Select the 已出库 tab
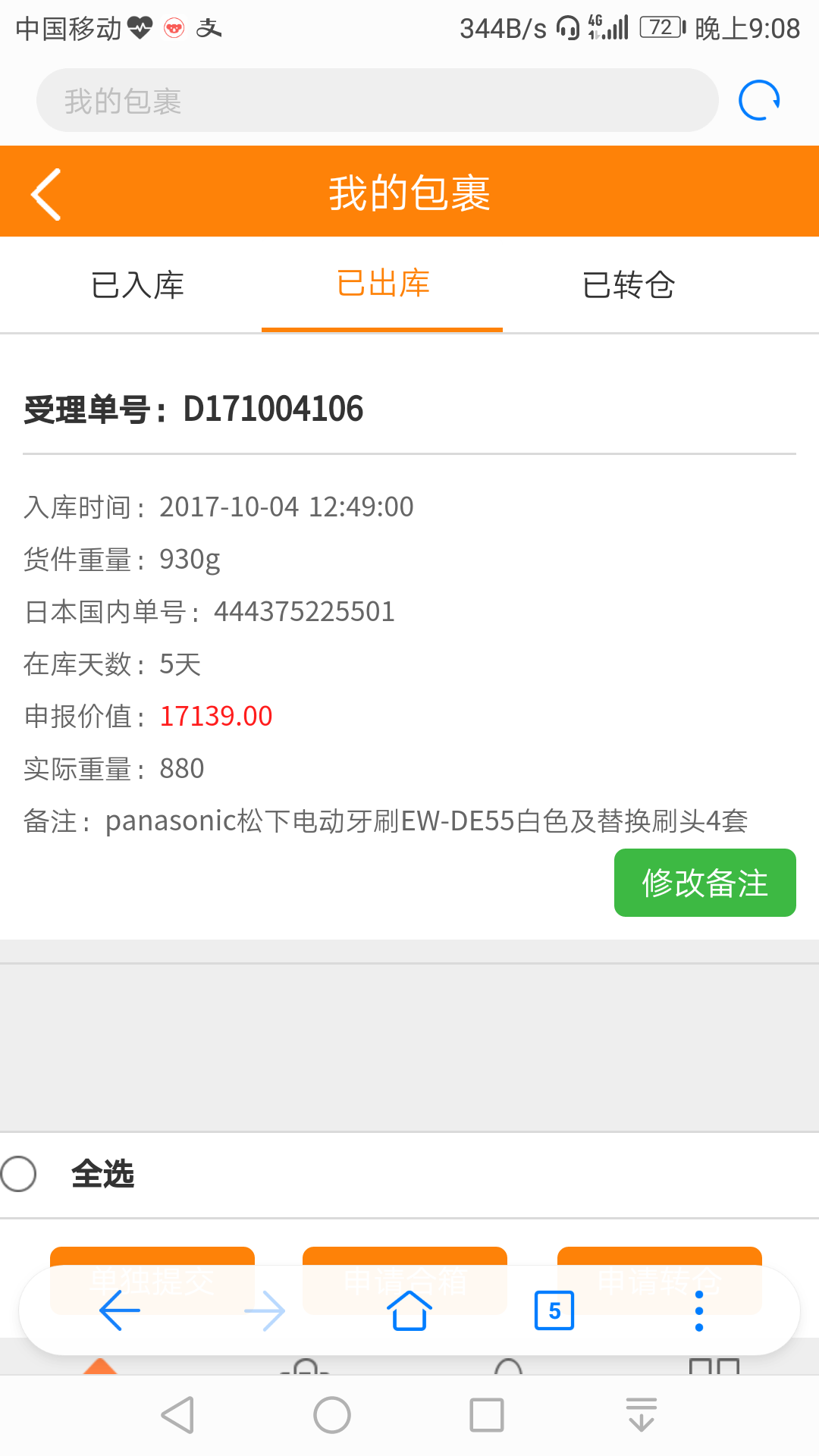Screen dimensions: 819x1456 (382, 284)
